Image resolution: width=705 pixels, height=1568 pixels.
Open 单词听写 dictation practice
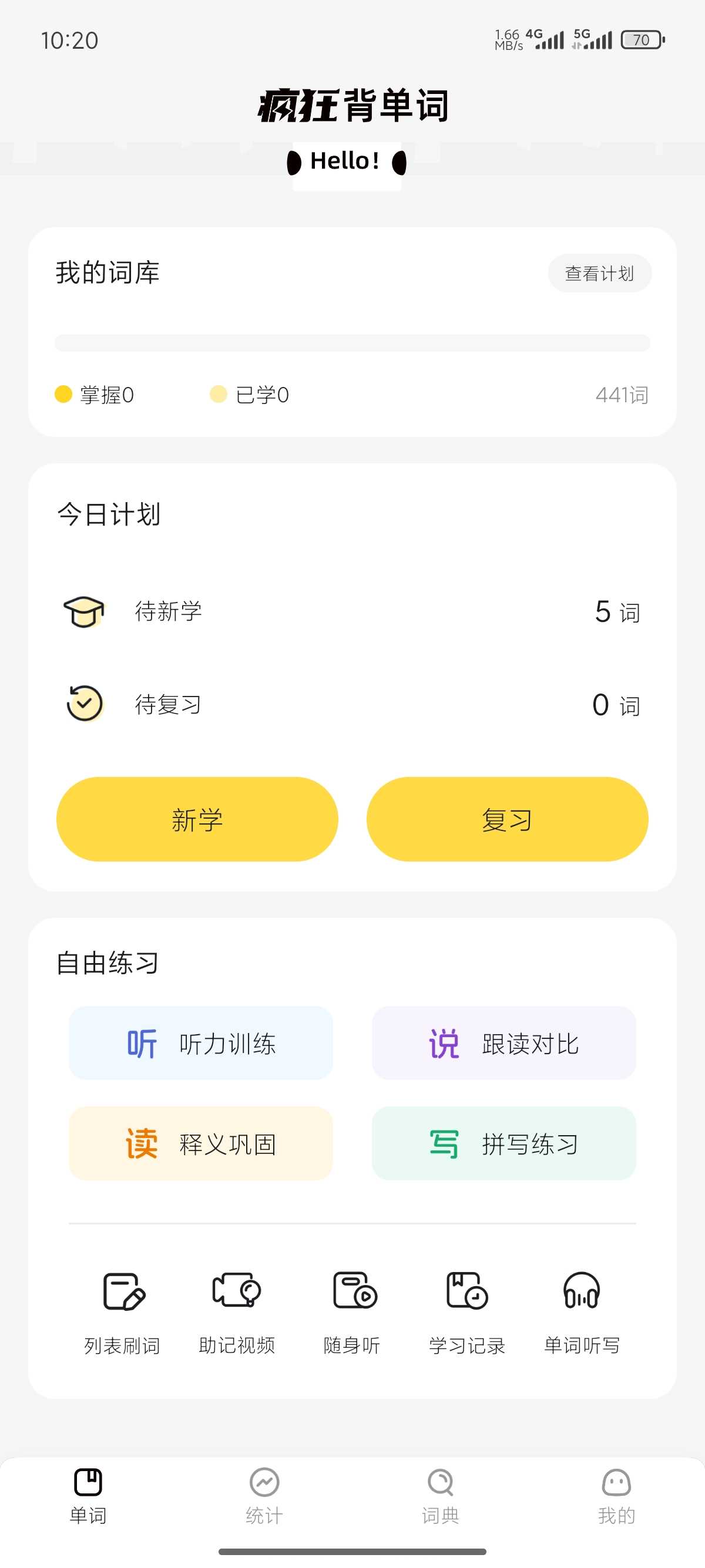point(582,1307)
